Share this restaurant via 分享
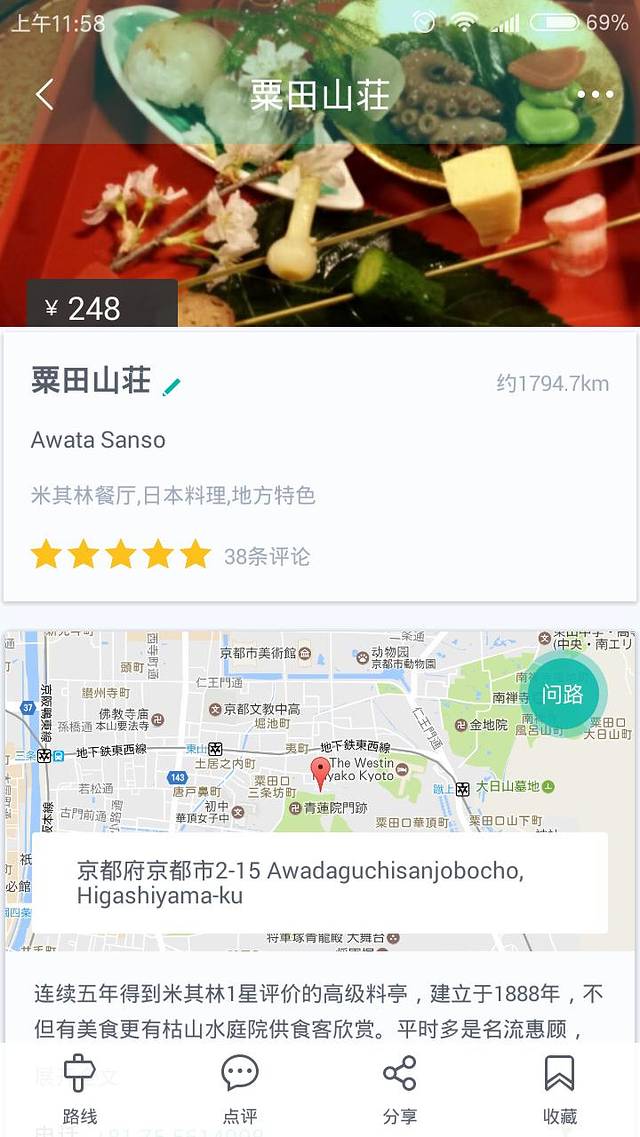Viewport: 640px width, 1137px height. 400,1088
